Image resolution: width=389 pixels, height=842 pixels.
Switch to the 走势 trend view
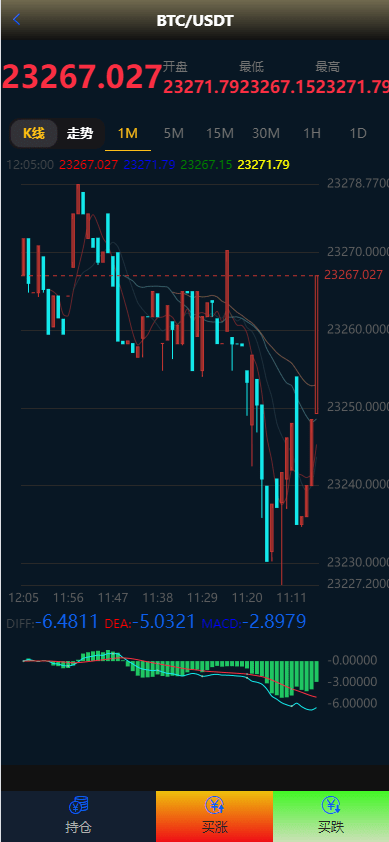point(80,133)
